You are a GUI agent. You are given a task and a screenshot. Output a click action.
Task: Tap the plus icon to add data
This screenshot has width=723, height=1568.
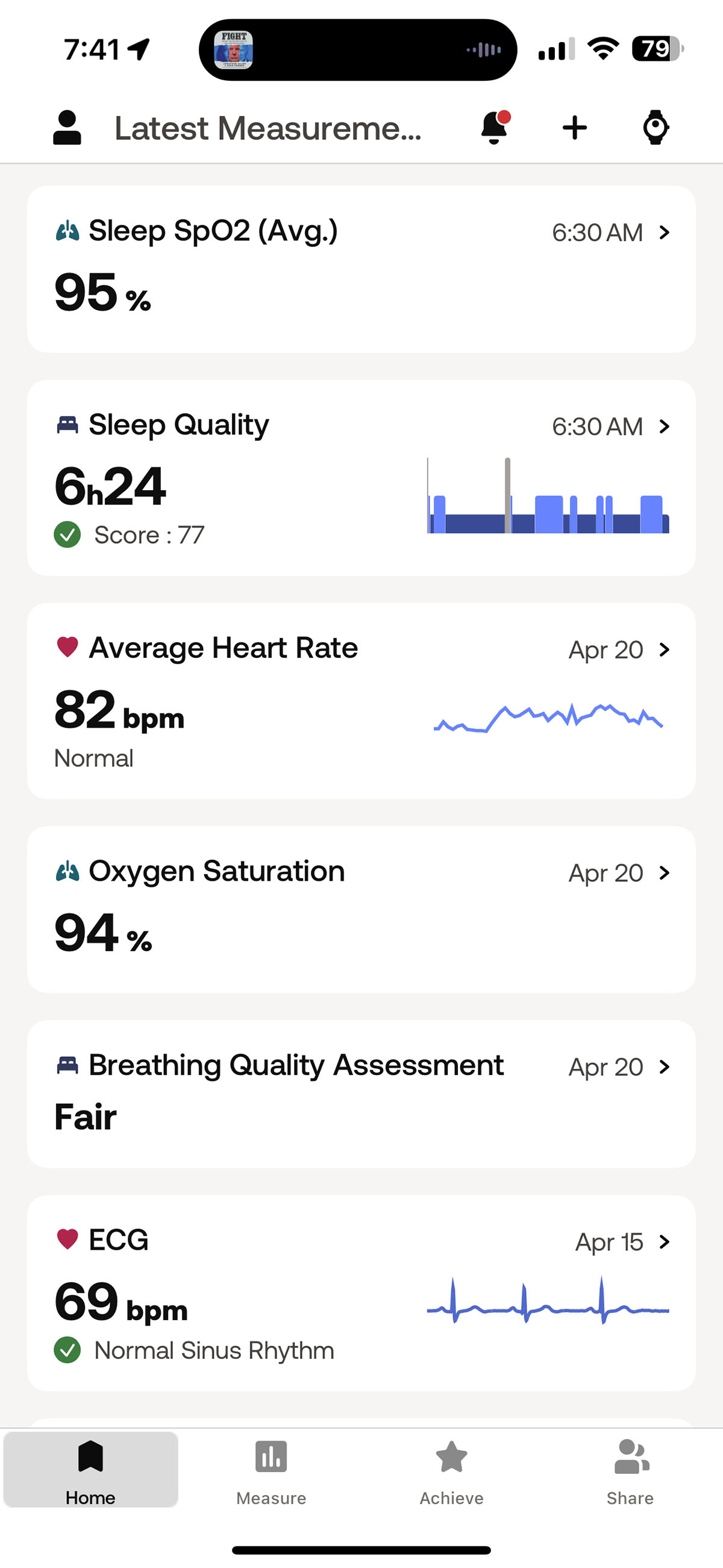(575, 128)
